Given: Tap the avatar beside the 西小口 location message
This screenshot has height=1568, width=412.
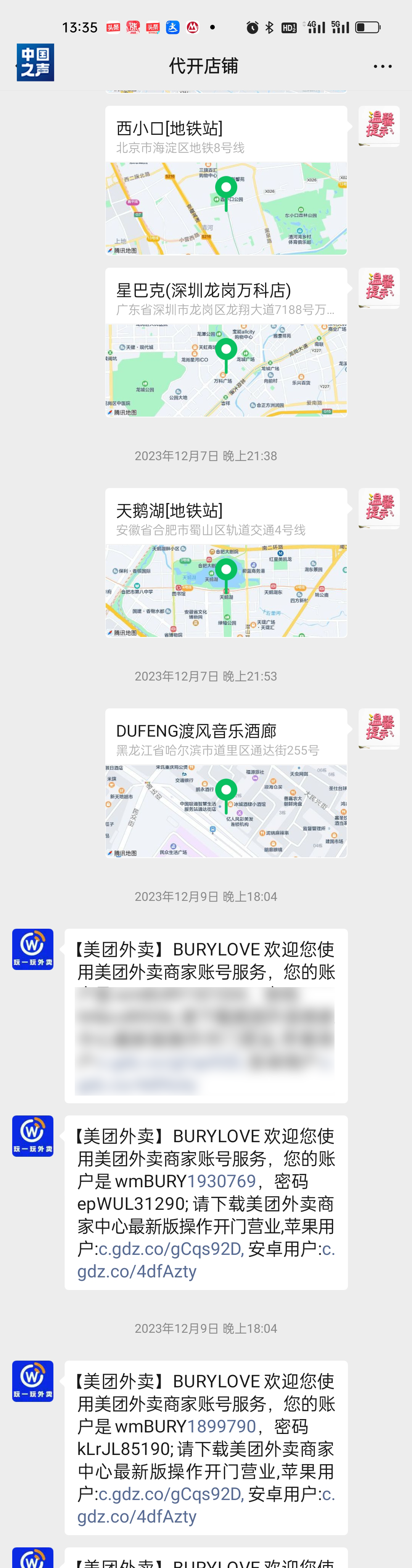Looking at the screenshot, I should (x=378, y=126).
